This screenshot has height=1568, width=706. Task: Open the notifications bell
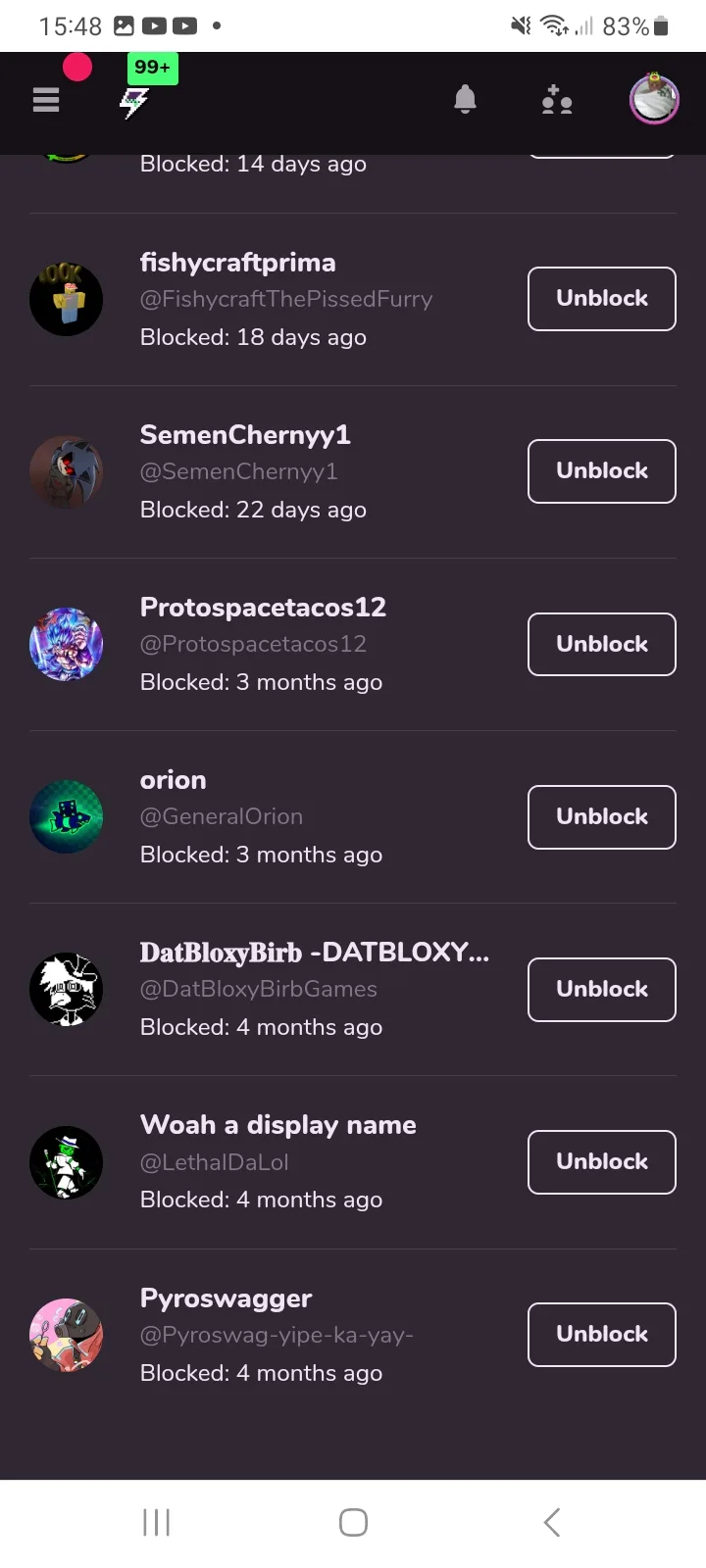pos(466,100)
